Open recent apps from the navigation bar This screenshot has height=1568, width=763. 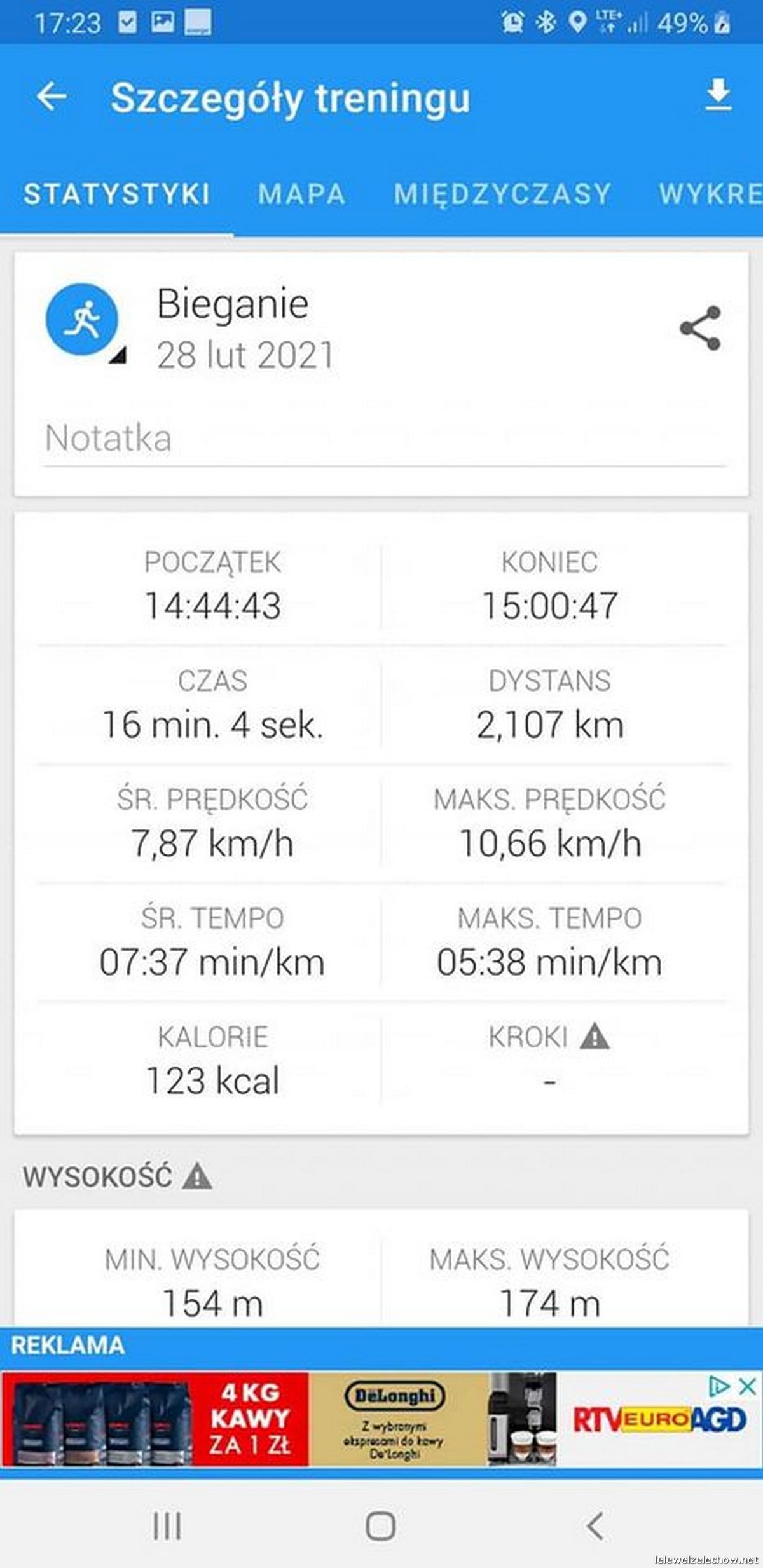tap(167, 1525)
